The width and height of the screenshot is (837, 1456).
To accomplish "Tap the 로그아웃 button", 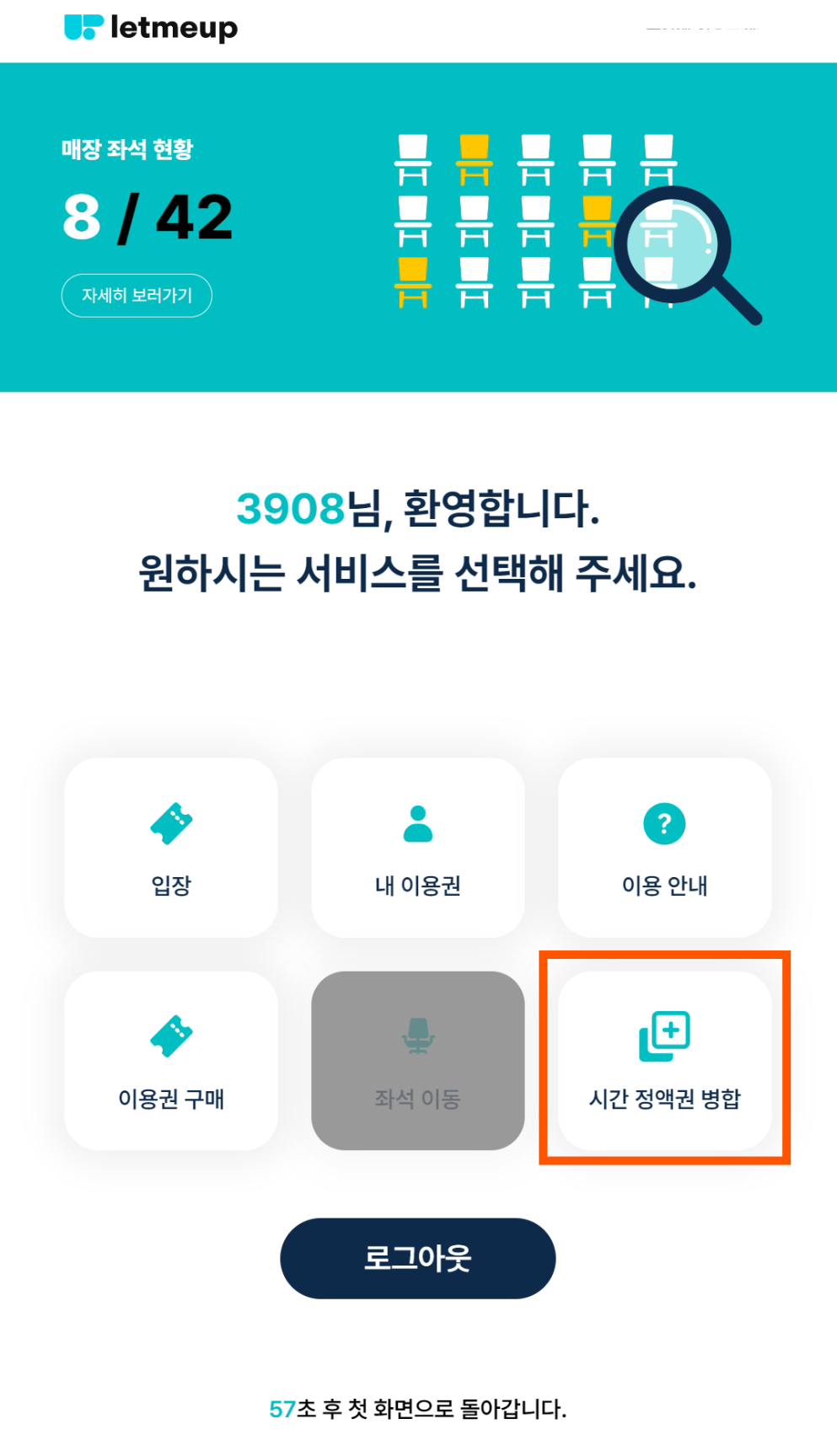I will [x=418, y=1258].
